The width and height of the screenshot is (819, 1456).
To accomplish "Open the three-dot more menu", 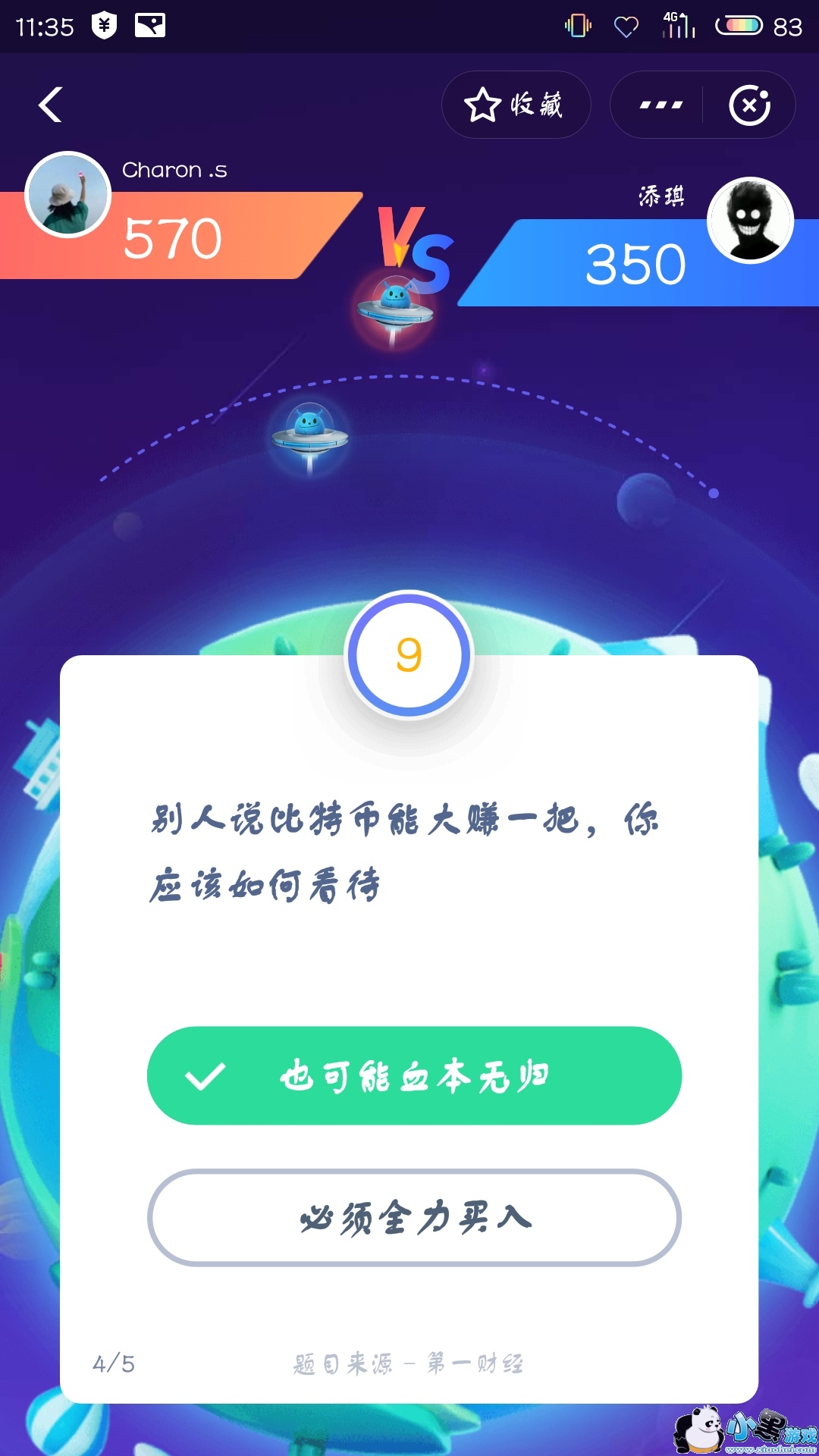I will pos(661,105).
